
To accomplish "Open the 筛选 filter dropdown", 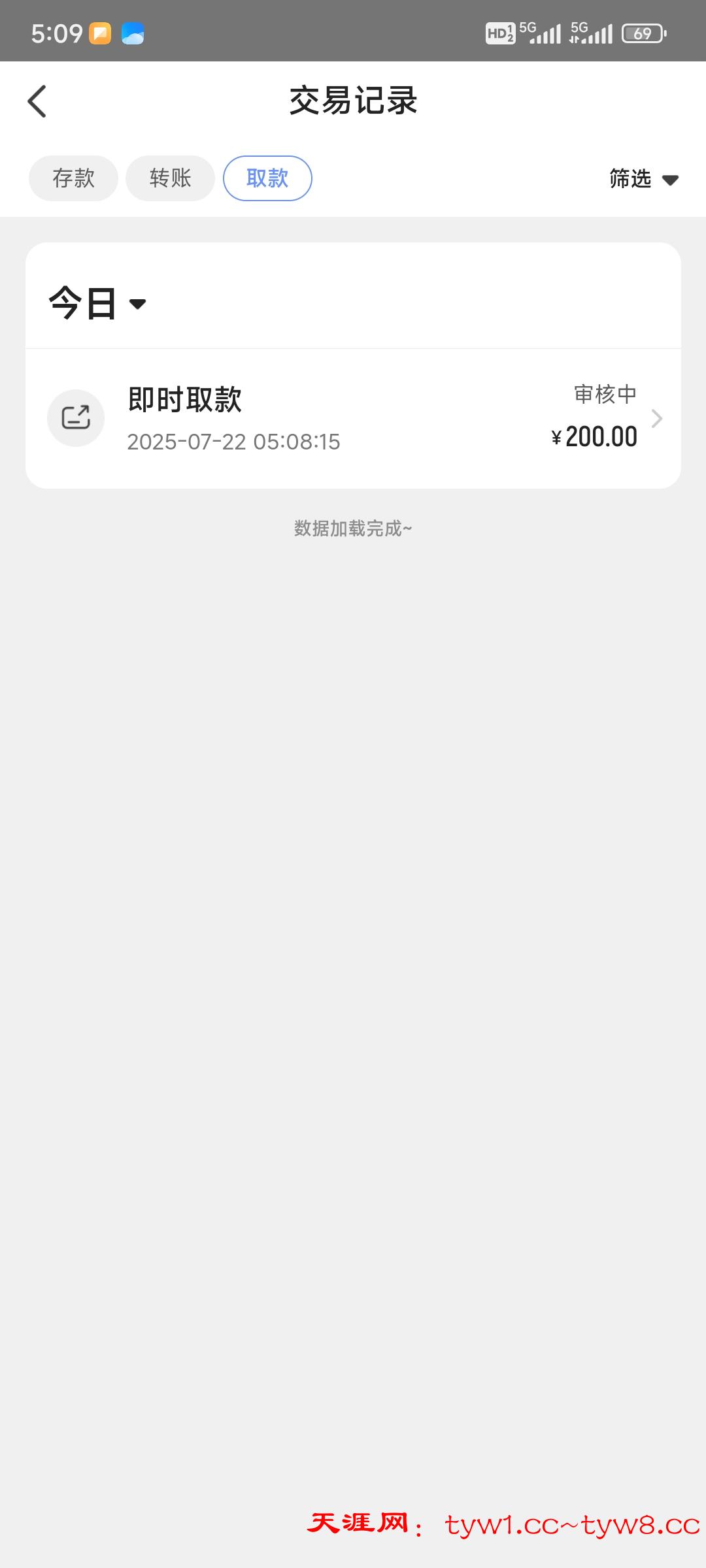I will click(x=643, y=179).
